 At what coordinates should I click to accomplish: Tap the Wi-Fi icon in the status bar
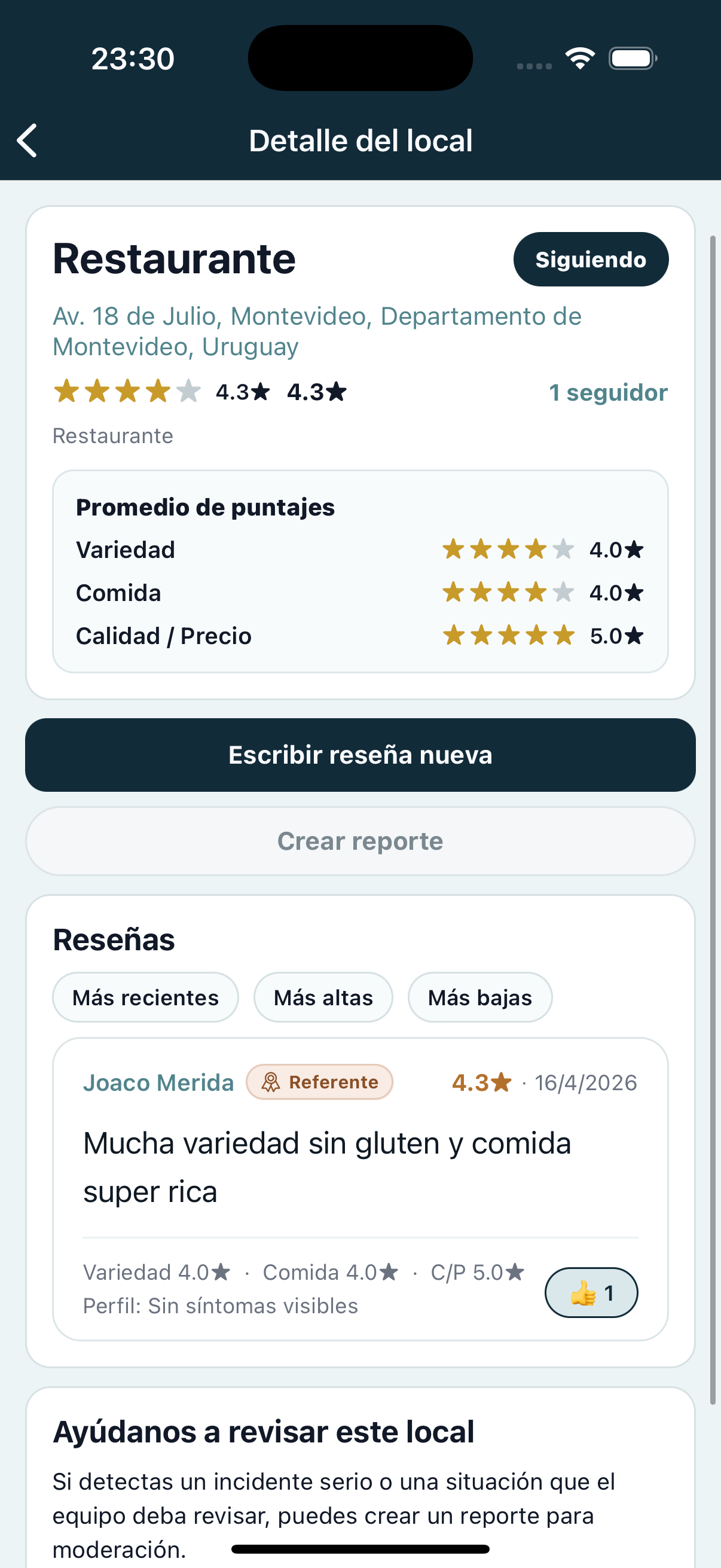click(579, 57)
